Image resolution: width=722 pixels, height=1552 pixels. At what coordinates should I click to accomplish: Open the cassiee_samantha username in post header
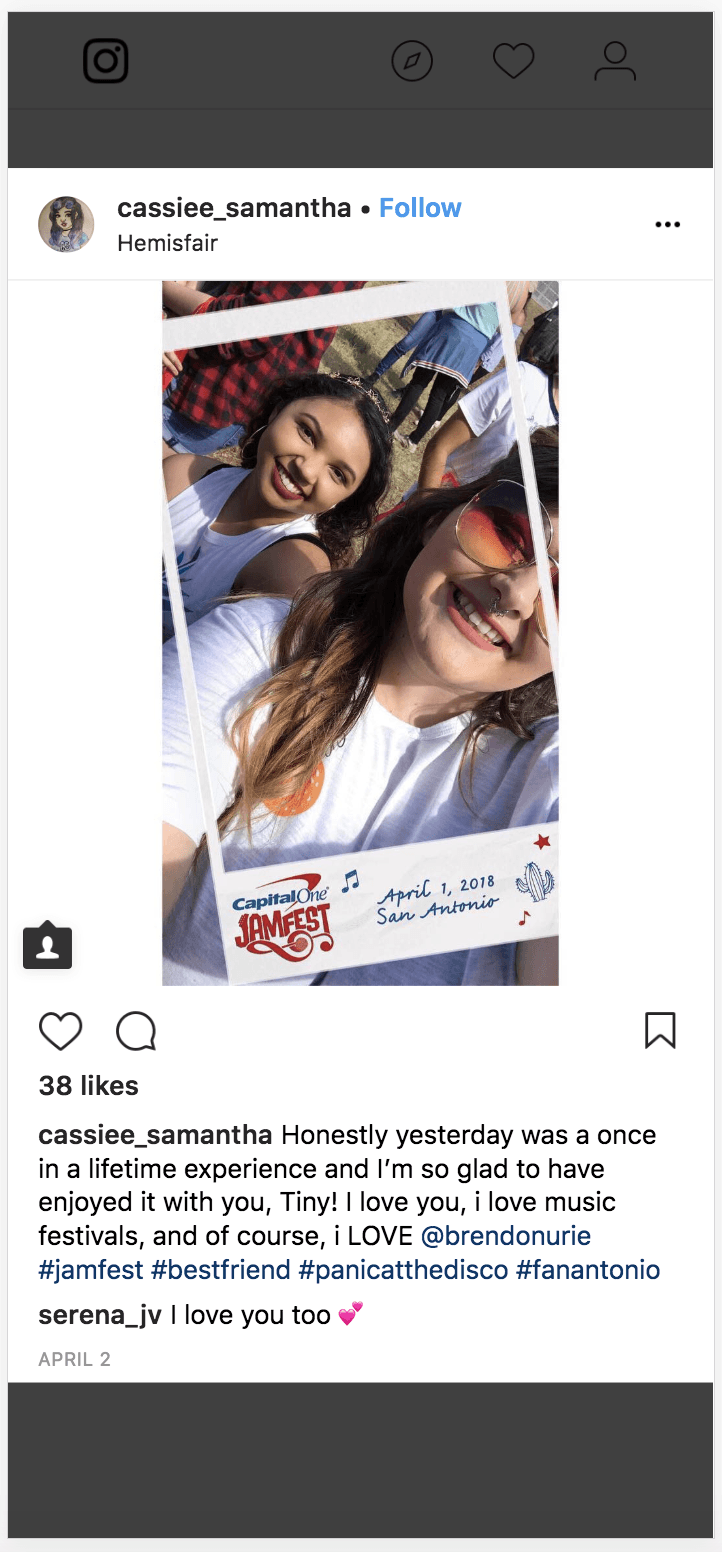pyautogui.click(x=234, y=208)
